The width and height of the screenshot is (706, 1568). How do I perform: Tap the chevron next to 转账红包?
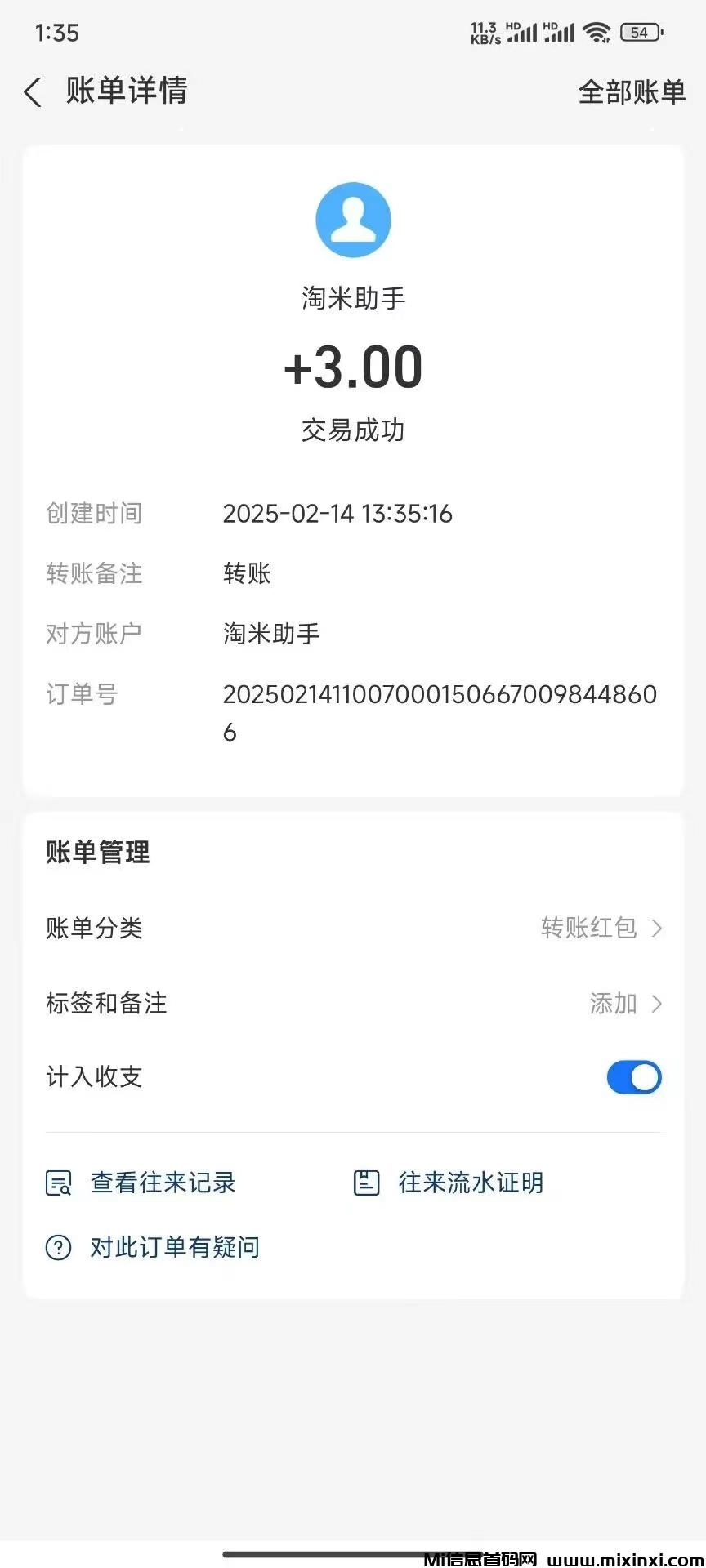(656, 928)
